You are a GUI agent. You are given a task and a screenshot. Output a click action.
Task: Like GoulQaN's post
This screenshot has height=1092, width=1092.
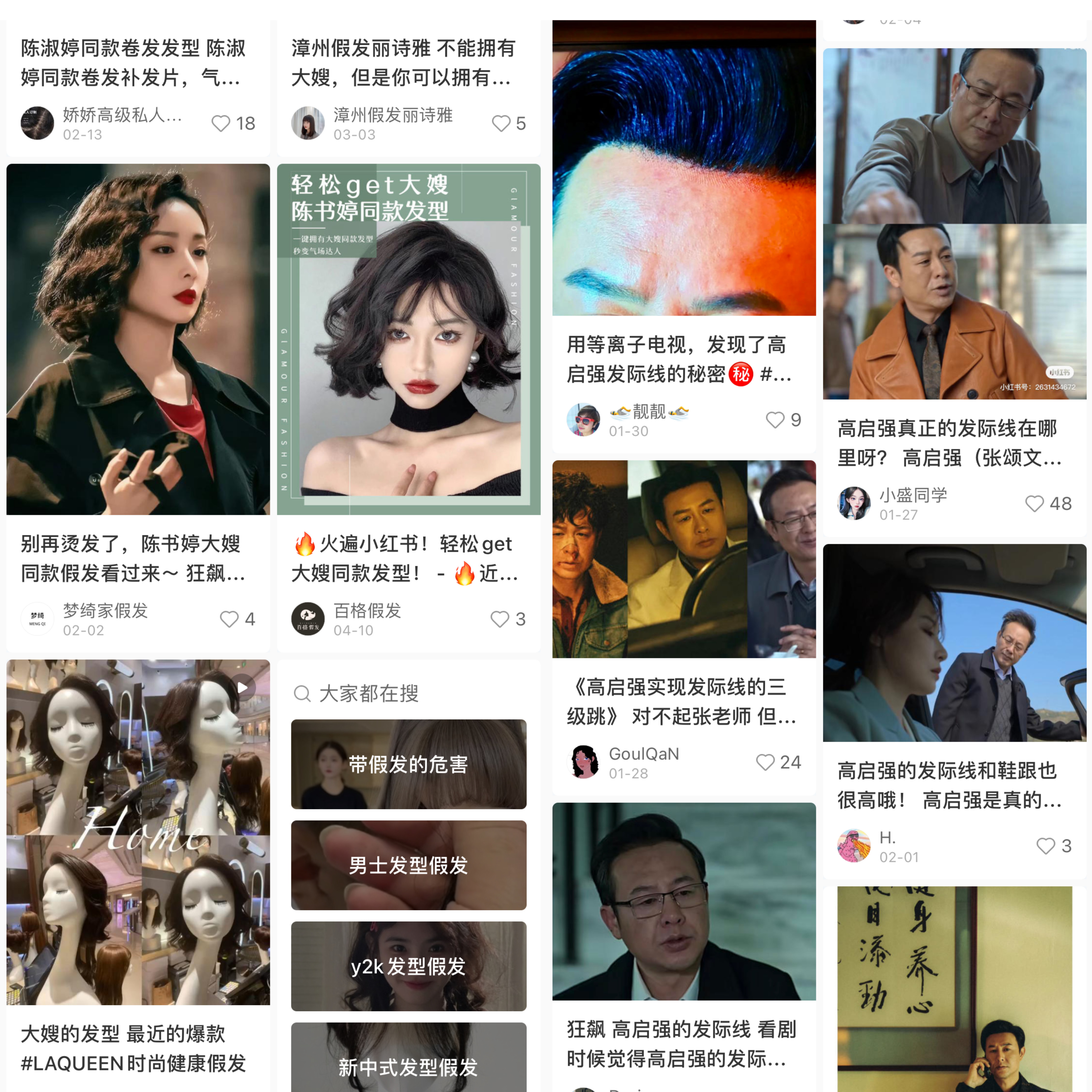(765, 762)
